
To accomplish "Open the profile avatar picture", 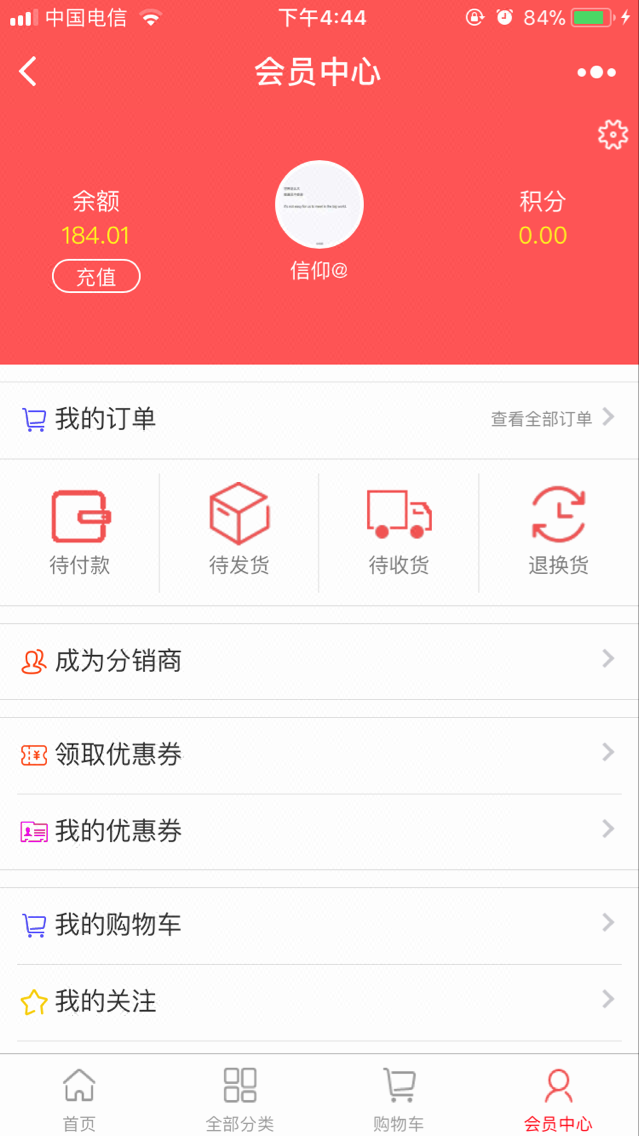I will click(x=319, y=204).
